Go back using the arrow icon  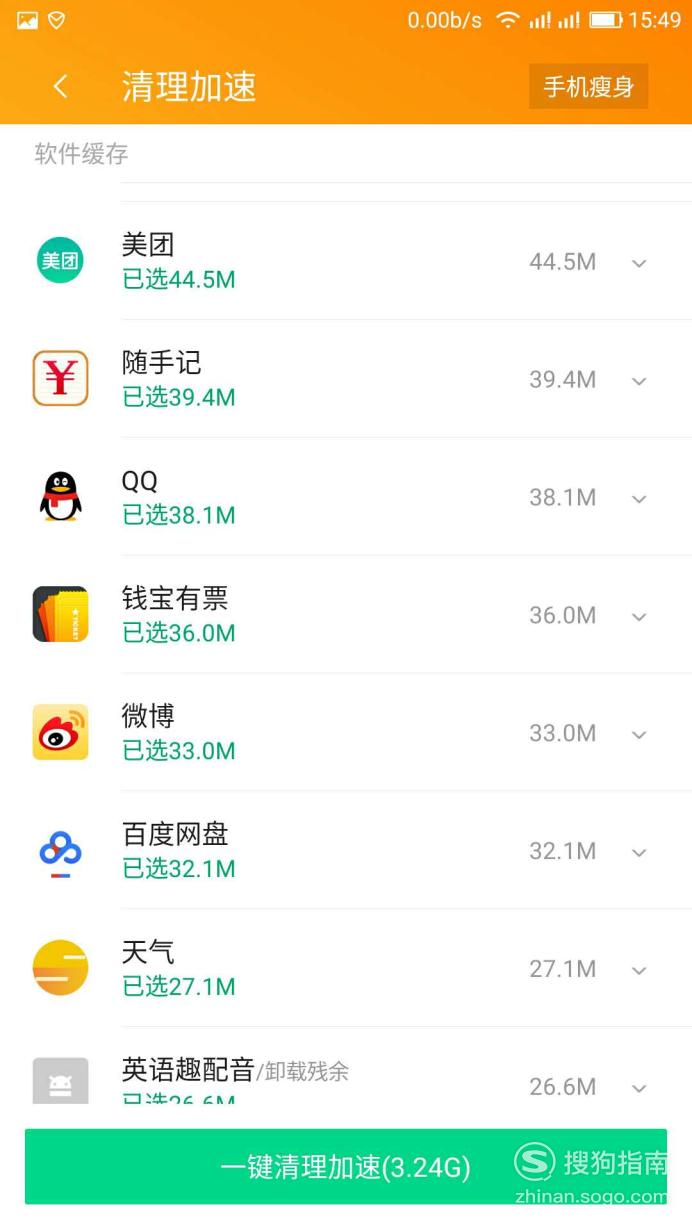[x=60, y=87]
